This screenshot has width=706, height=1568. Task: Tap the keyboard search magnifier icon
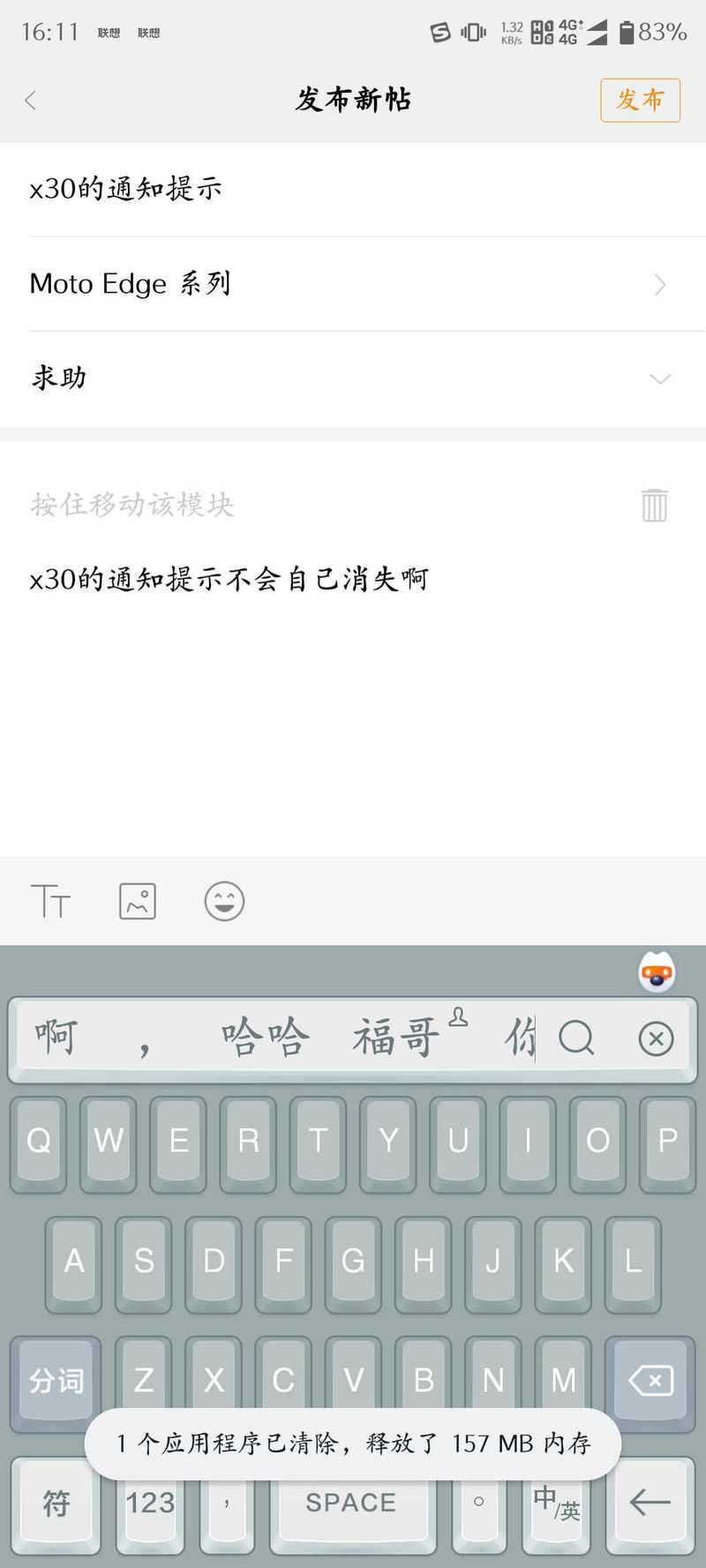click(x=576, y=1039)
